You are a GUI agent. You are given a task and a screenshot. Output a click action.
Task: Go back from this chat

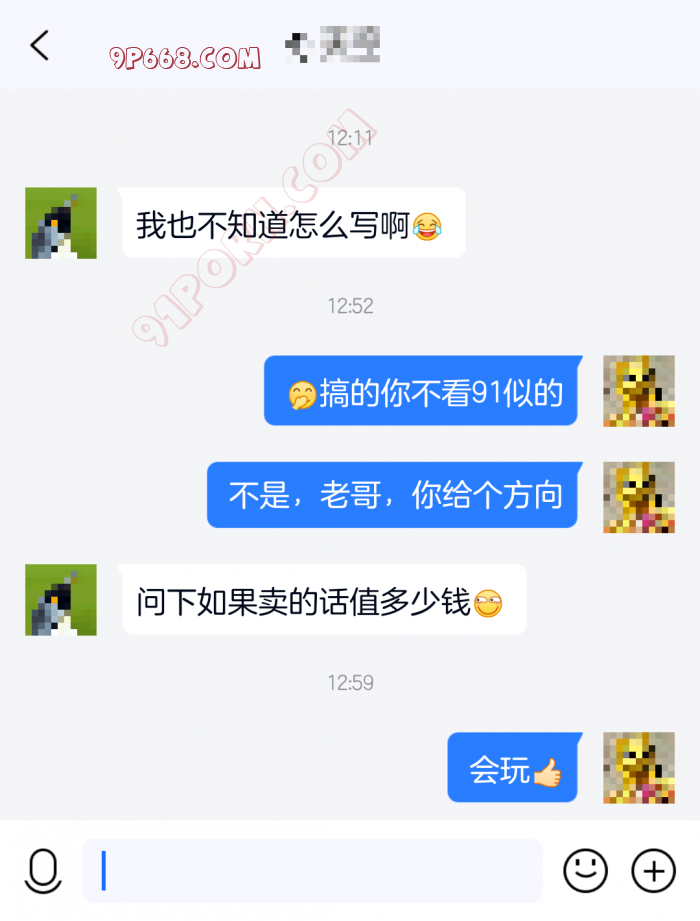(39, 46)
